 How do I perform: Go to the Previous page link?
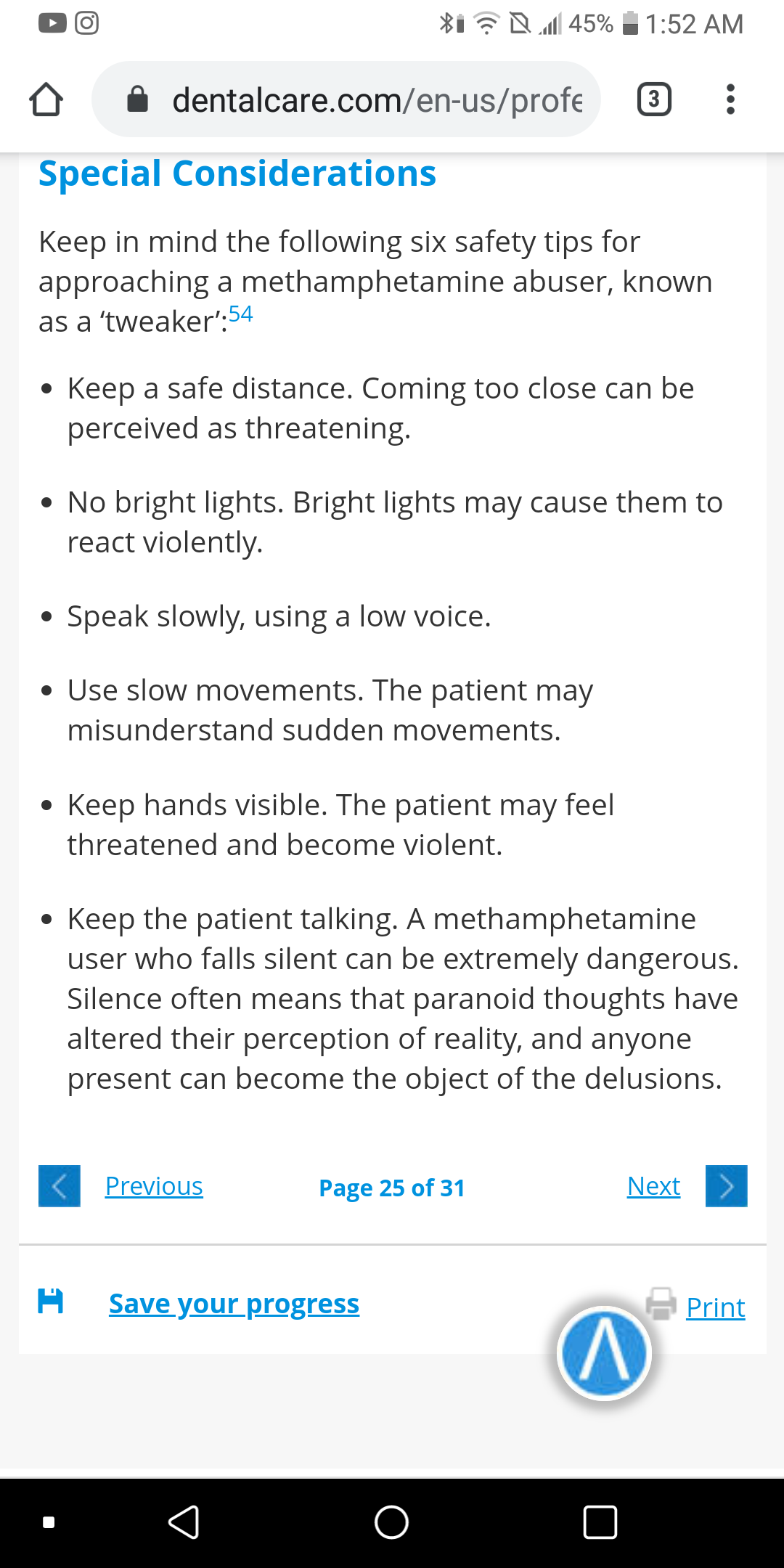(x=154, y=1186)
